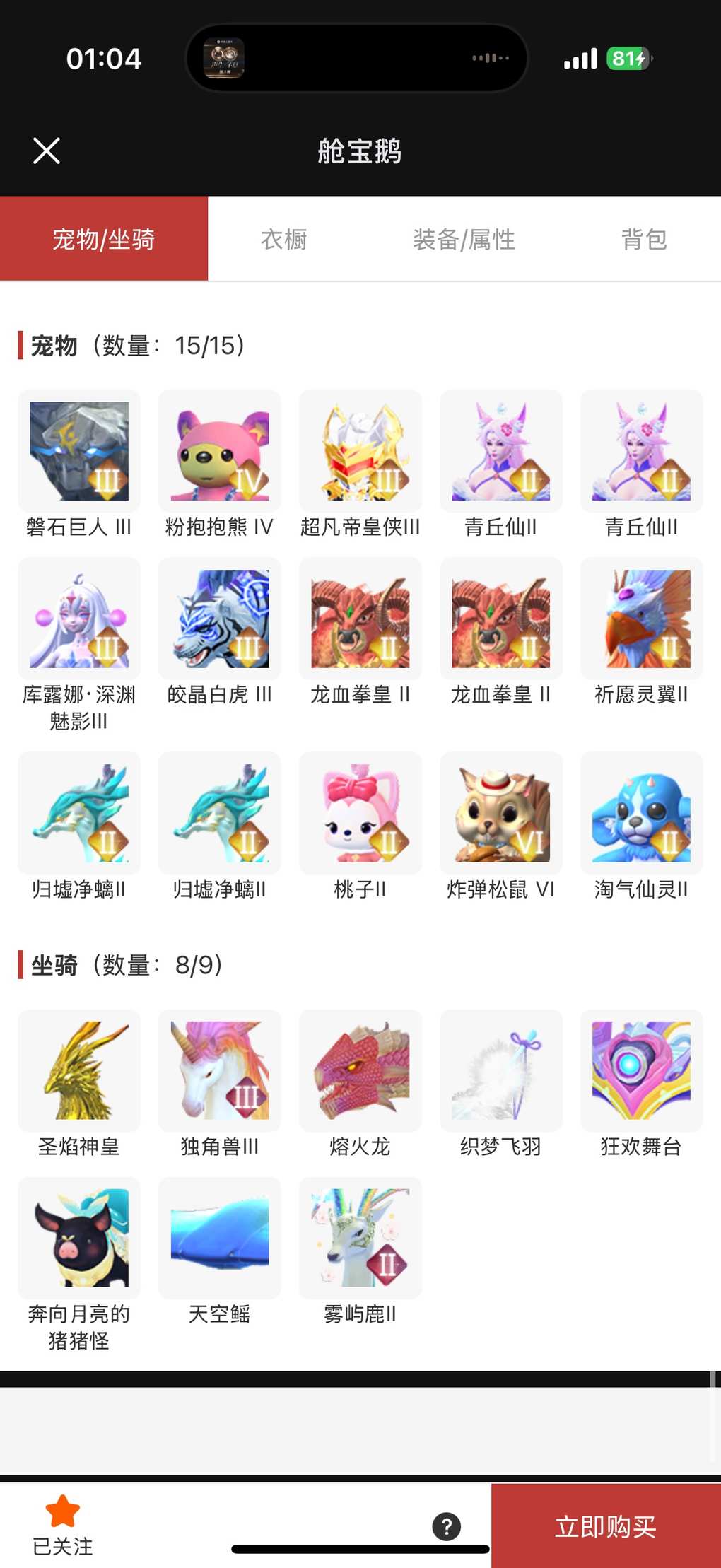
Task: Open the 皎晶白虎 III pet
Action: coord(220,619)
